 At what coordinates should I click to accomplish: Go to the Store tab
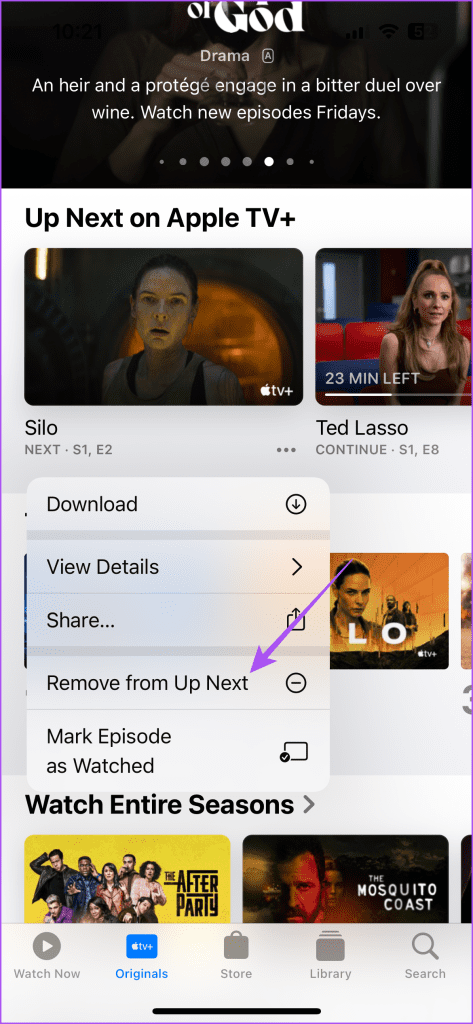[236, 955]
